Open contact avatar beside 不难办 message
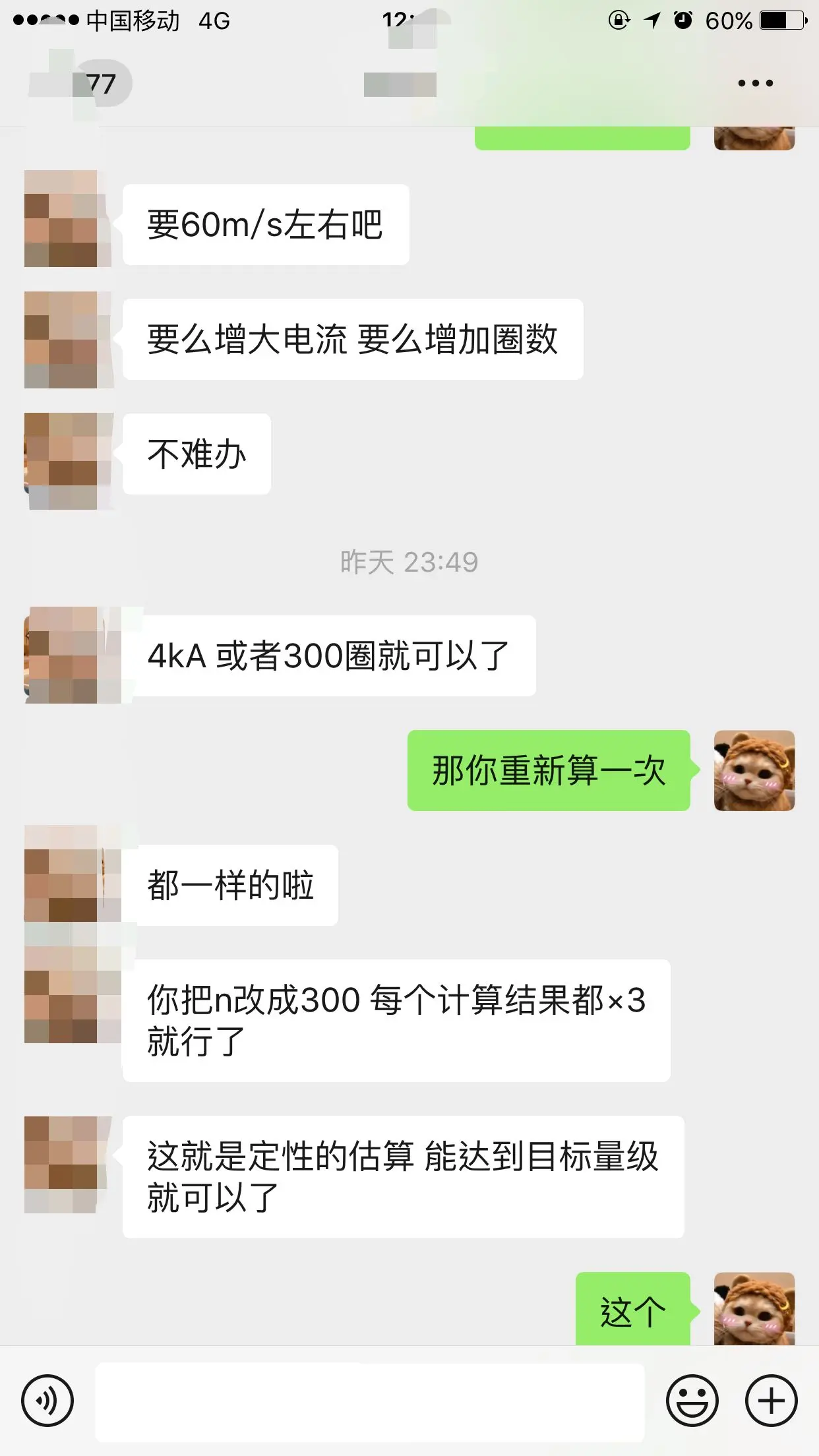This screenshot has height=1456, width=819. click(x=61, y=461)
